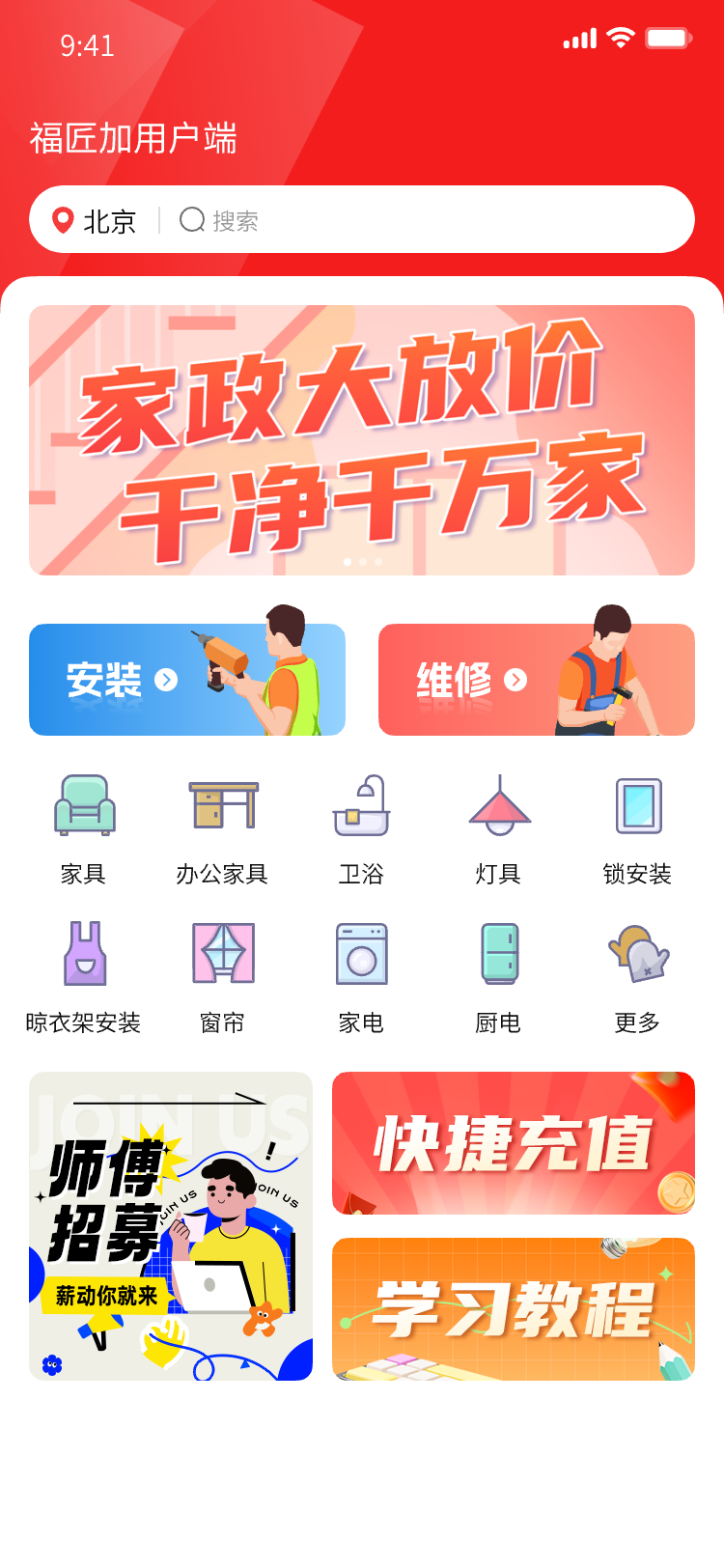
Task: Tap the 快捷充值 quick recharge banner
Action: (513, 1142)
